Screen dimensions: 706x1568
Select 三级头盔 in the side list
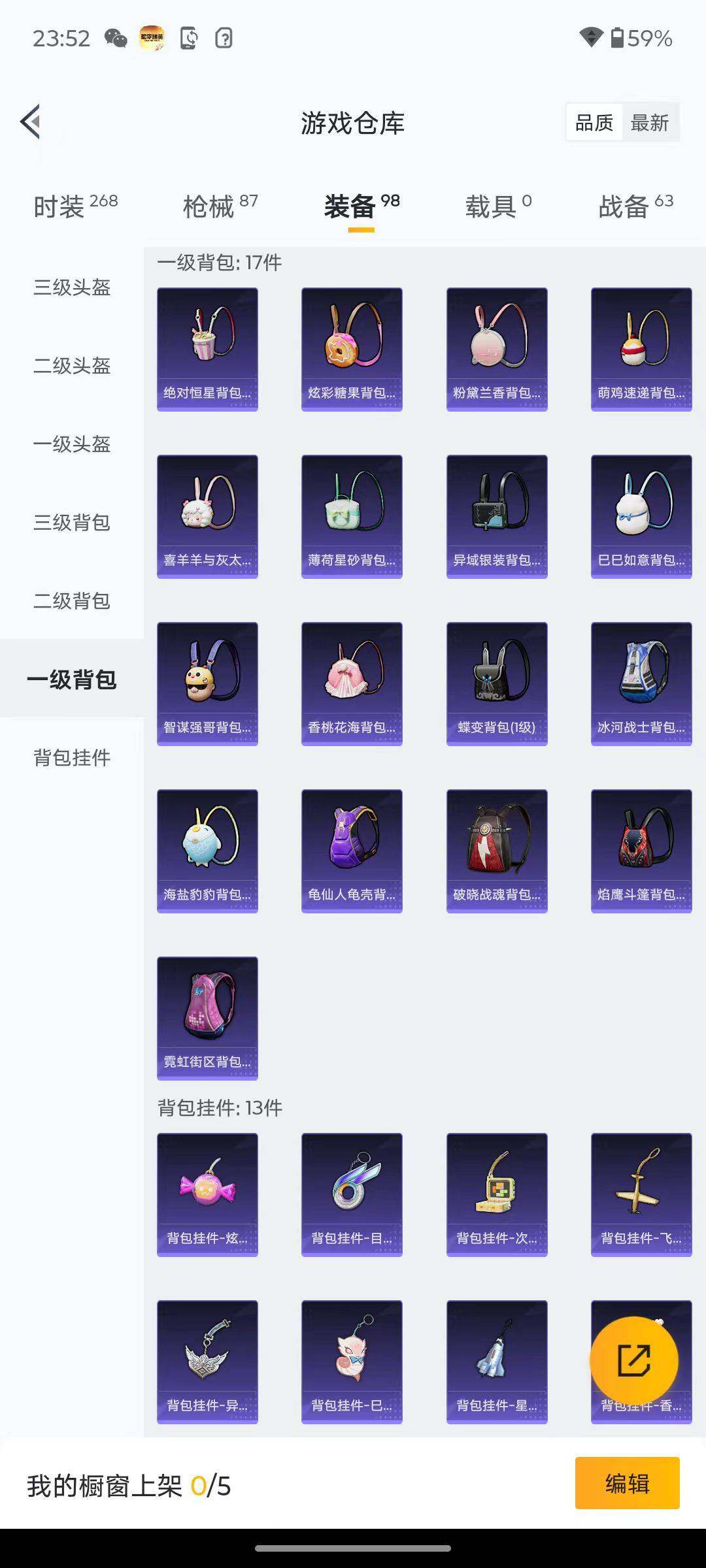click(72, 287)
